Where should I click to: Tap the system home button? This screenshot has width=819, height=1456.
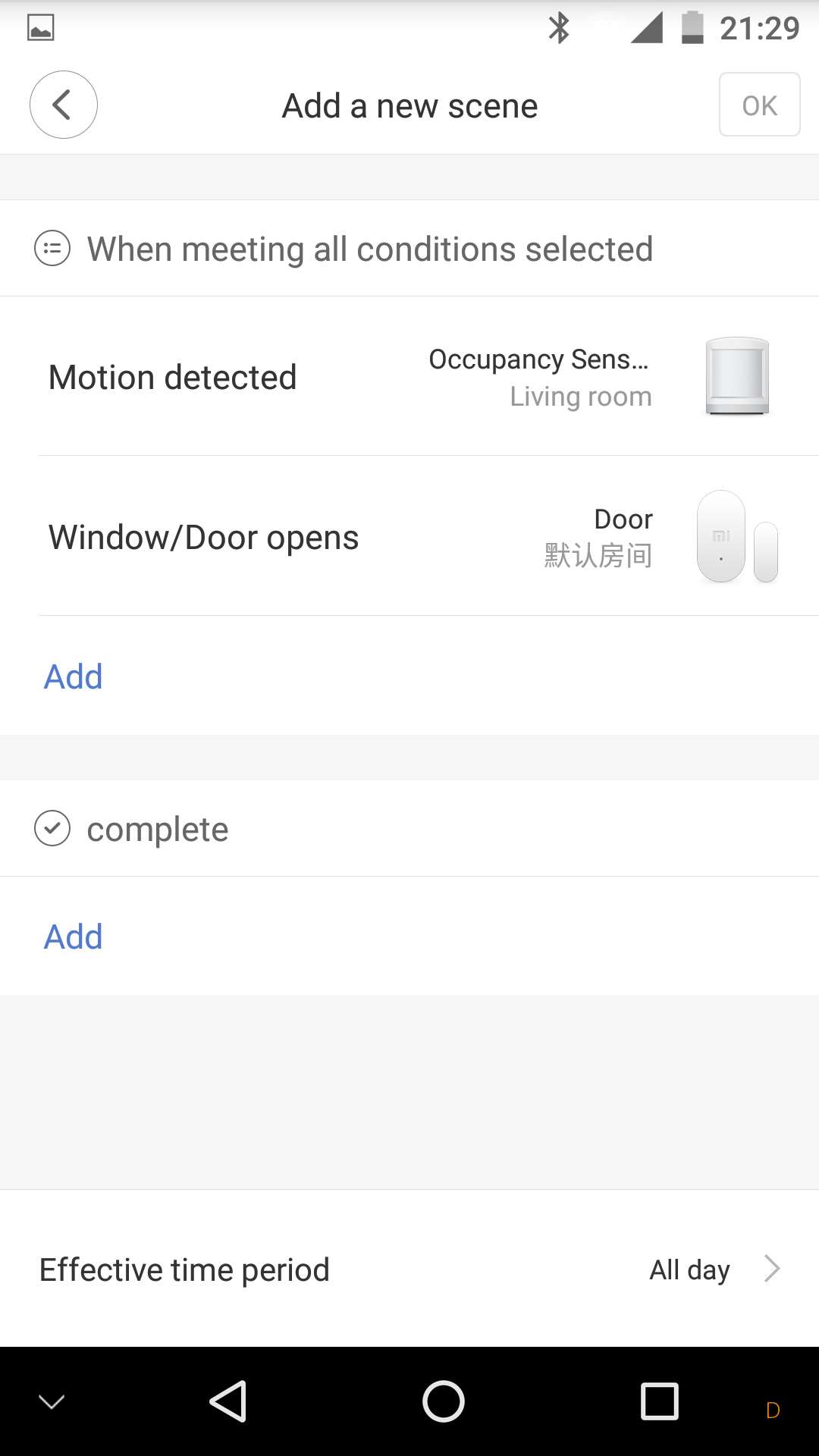coord(444,1401)
